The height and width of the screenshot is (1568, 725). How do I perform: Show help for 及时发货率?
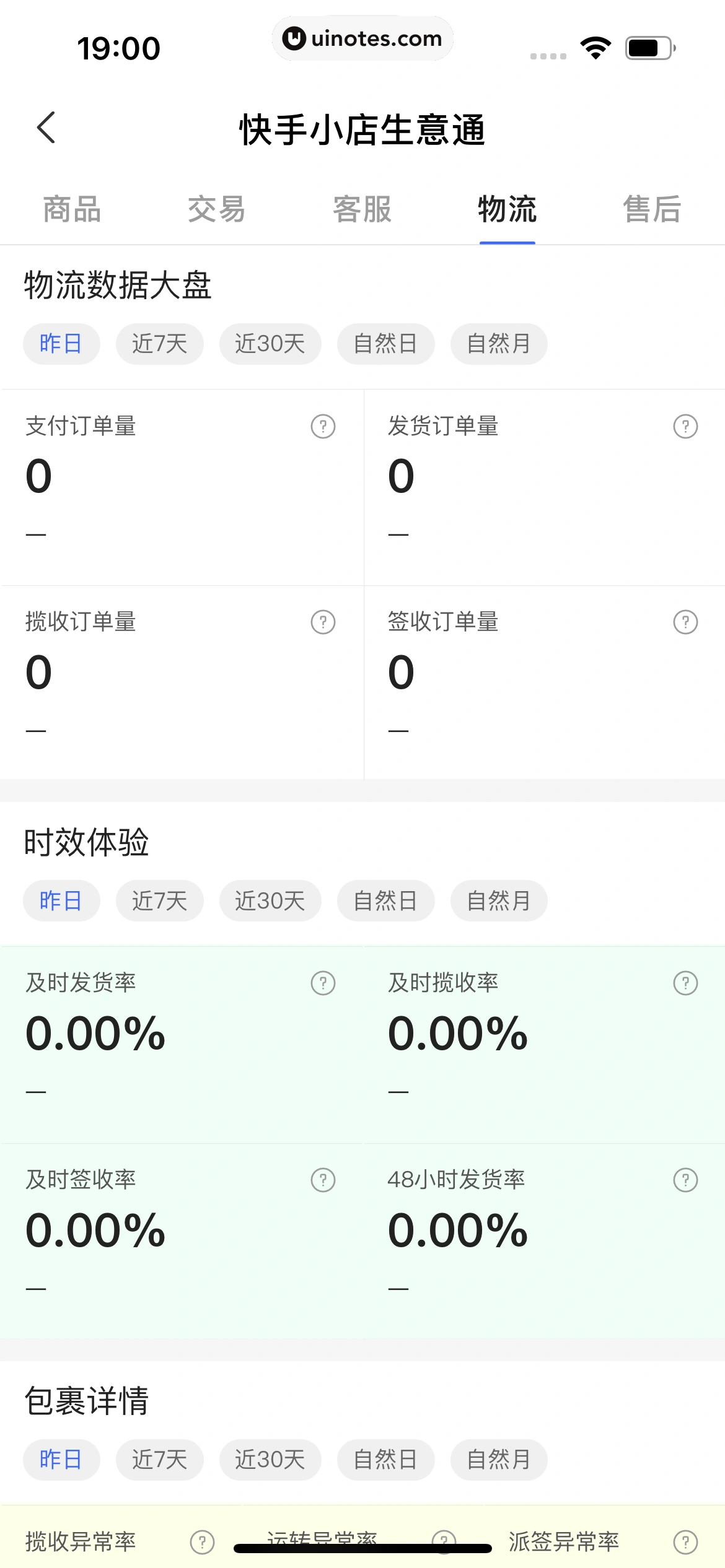[323, 983]
